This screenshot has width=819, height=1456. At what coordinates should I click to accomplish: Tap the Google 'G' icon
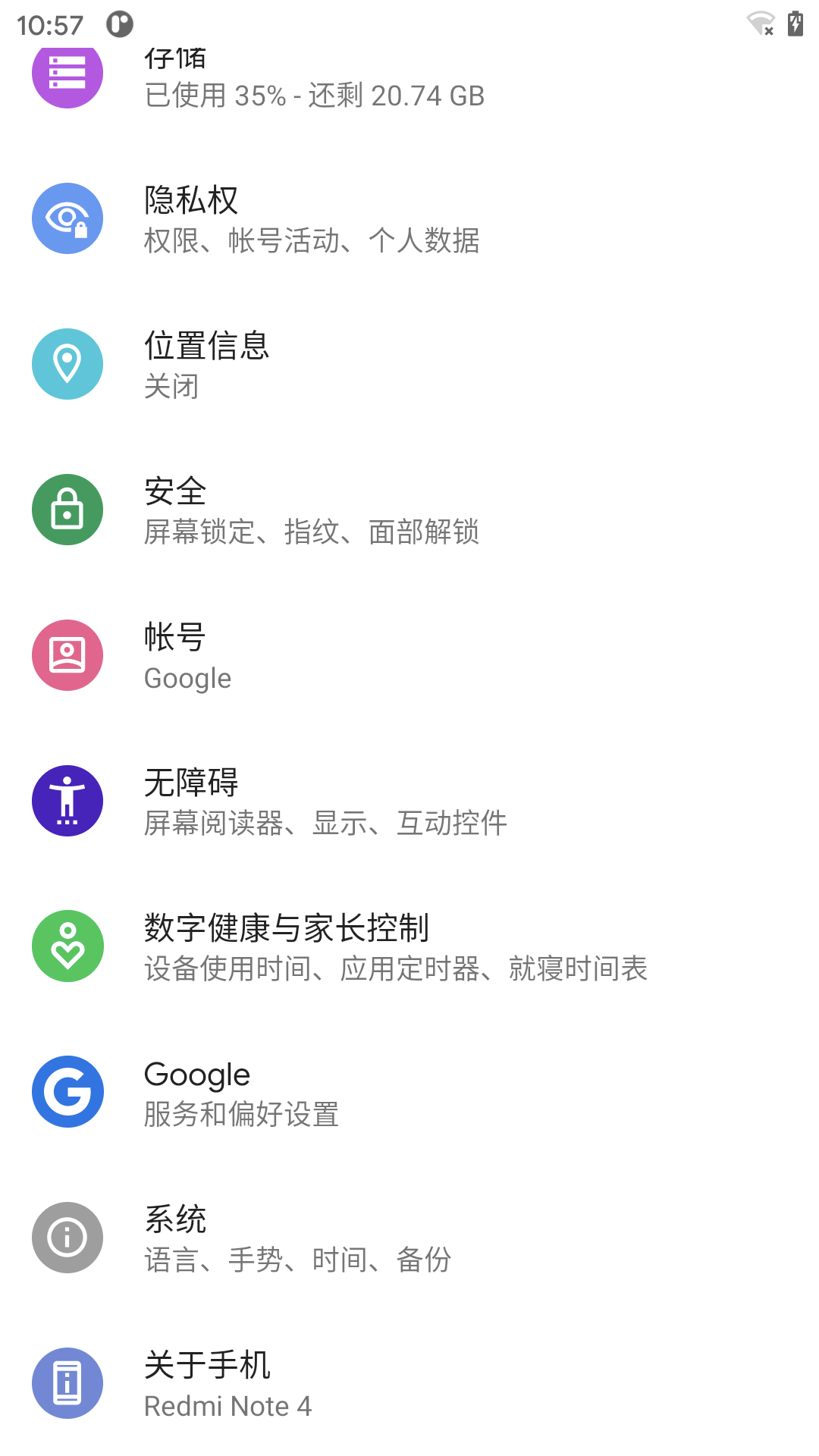point(67,1092)
